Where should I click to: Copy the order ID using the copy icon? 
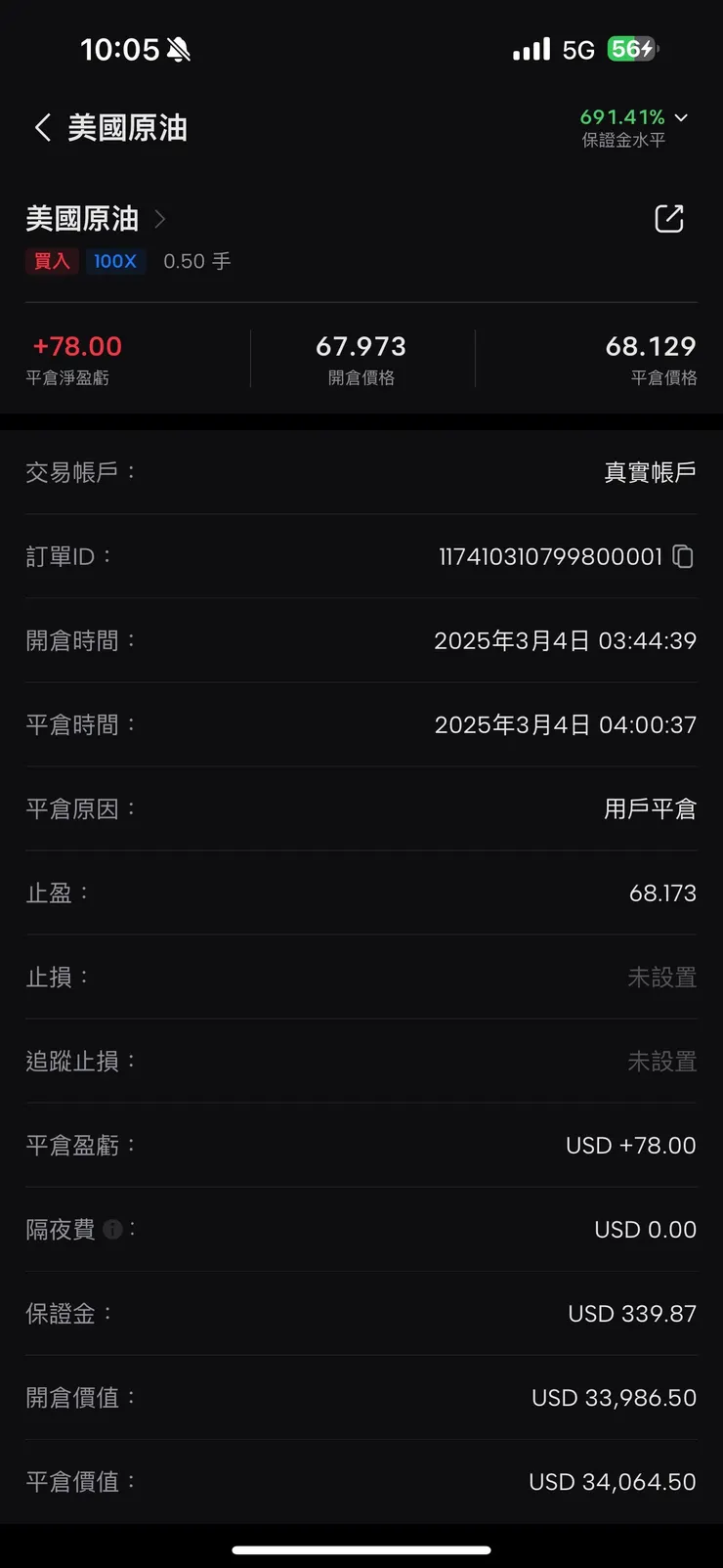pyautogui.click(x=682, y=556)
